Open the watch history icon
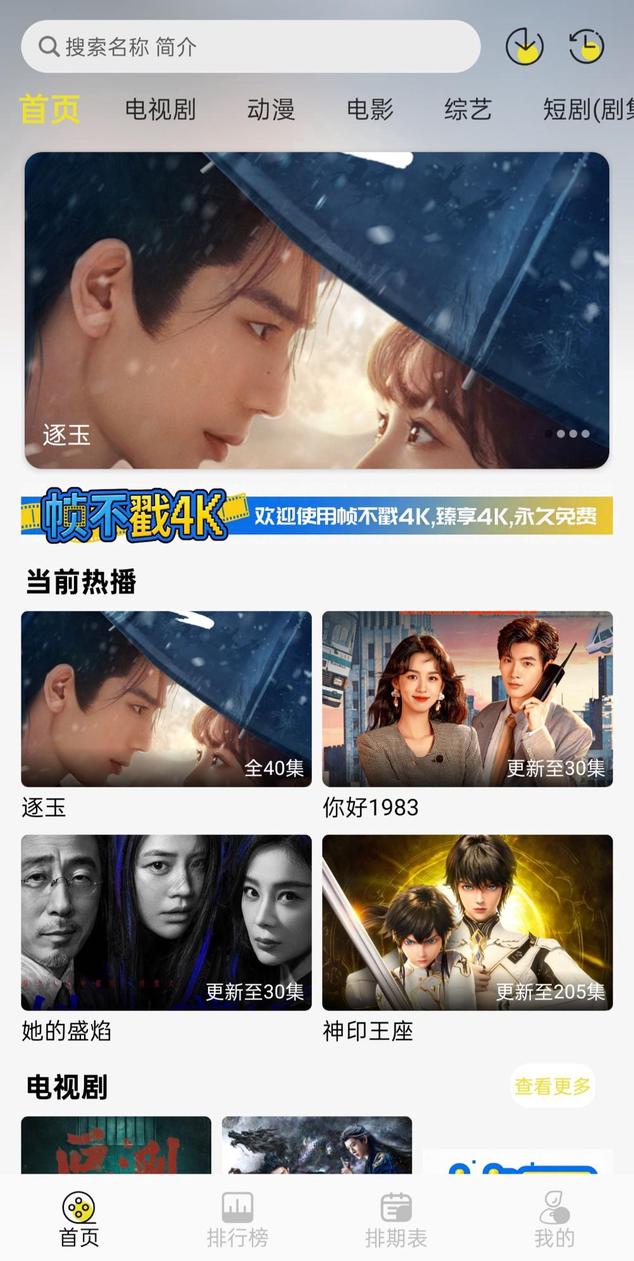The height and width of the screenshot is (1261, 634). [586, 46]
